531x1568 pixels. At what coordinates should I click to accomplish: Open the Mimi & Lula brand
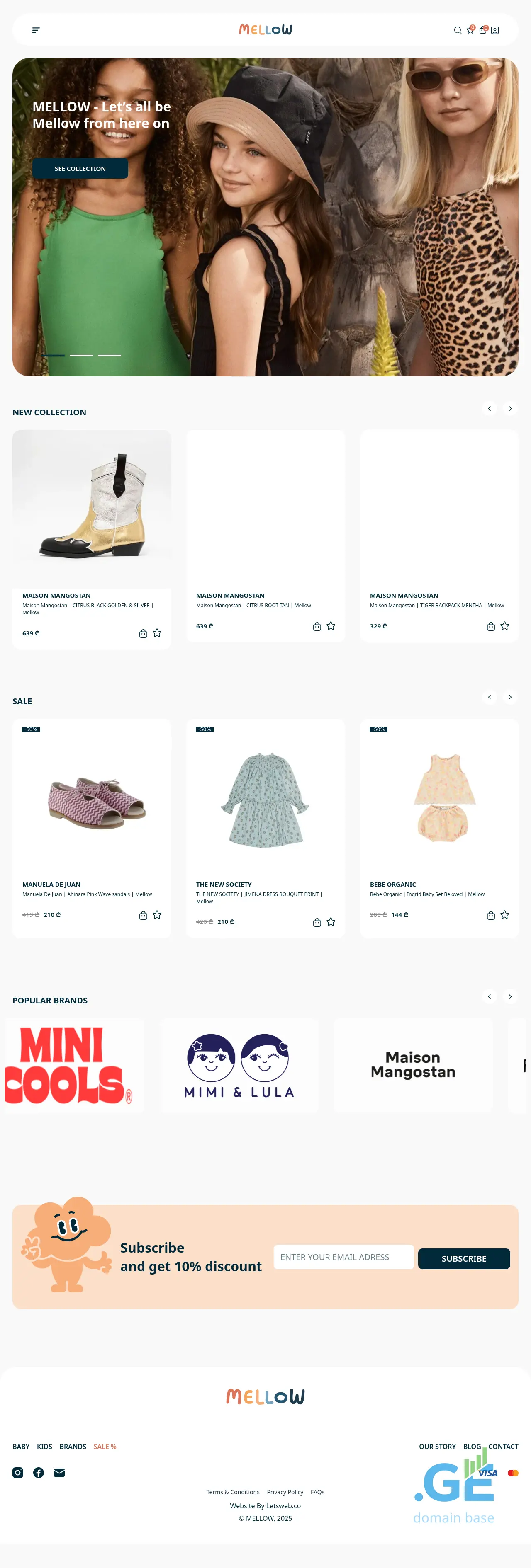point(239,1065)
